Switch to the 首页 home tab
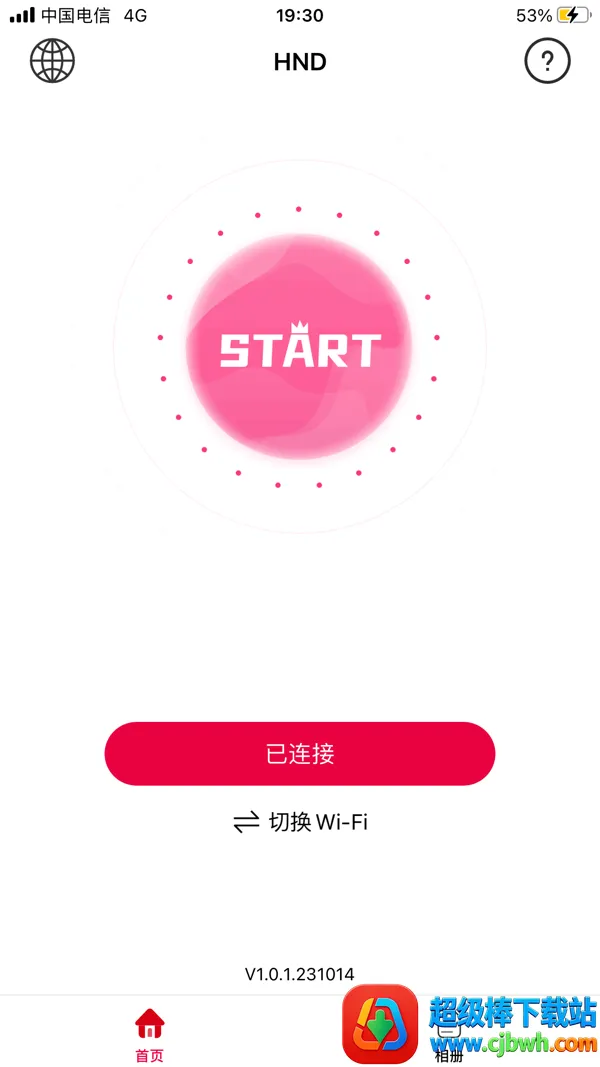 (150, 1034)
